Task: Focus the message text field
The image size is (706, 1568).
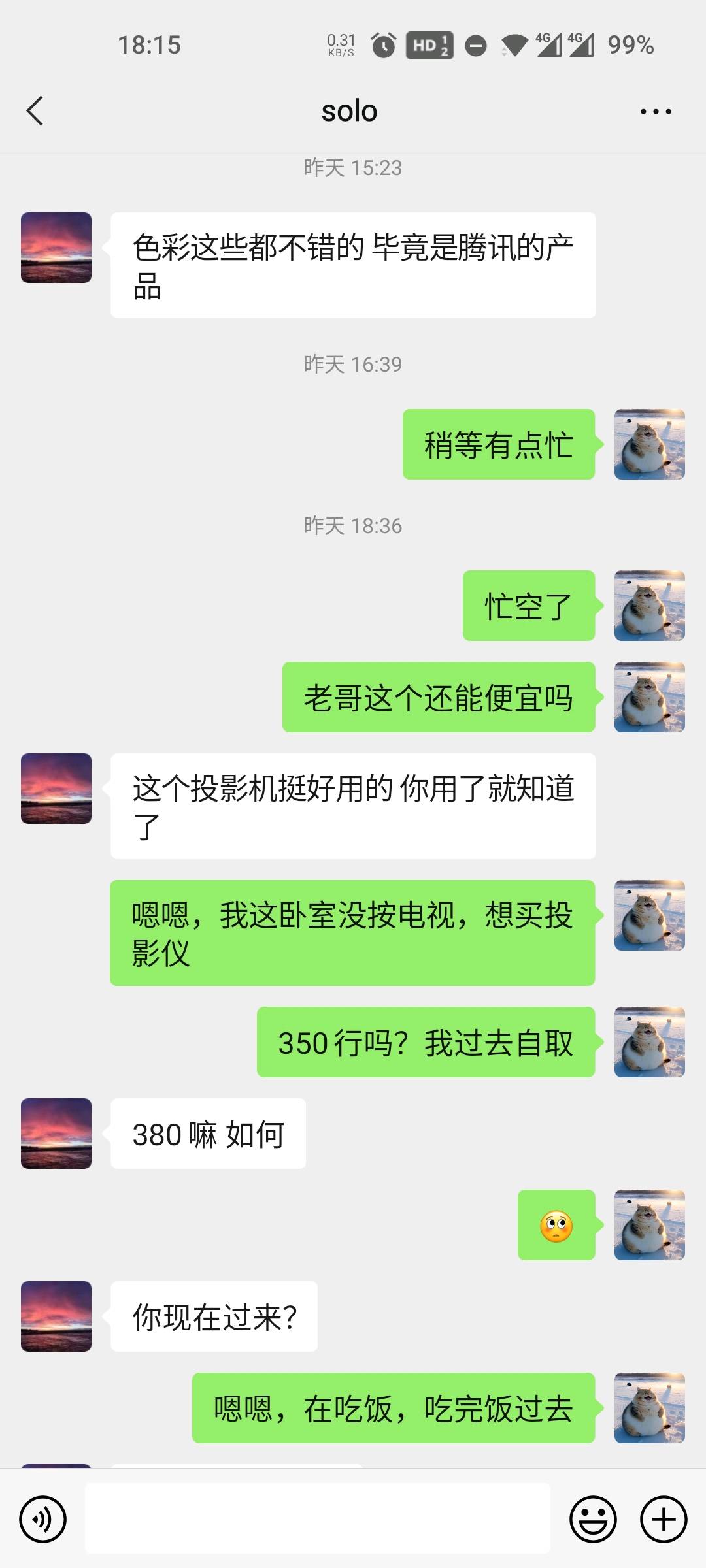Action: click(317, 1518)
